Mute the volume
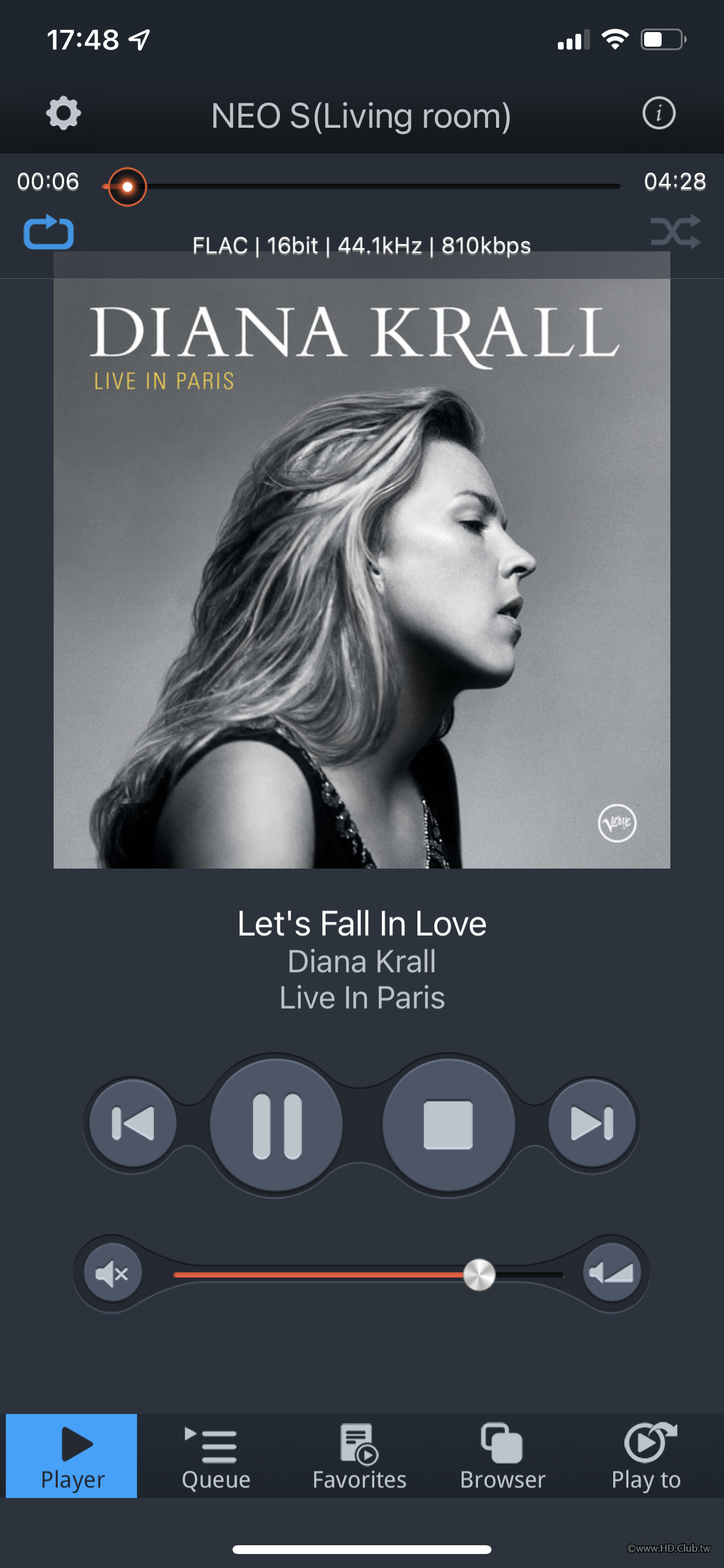The width and height of the screenshot is (724, 1568). pyautogui.click(x=113, y=1273)
